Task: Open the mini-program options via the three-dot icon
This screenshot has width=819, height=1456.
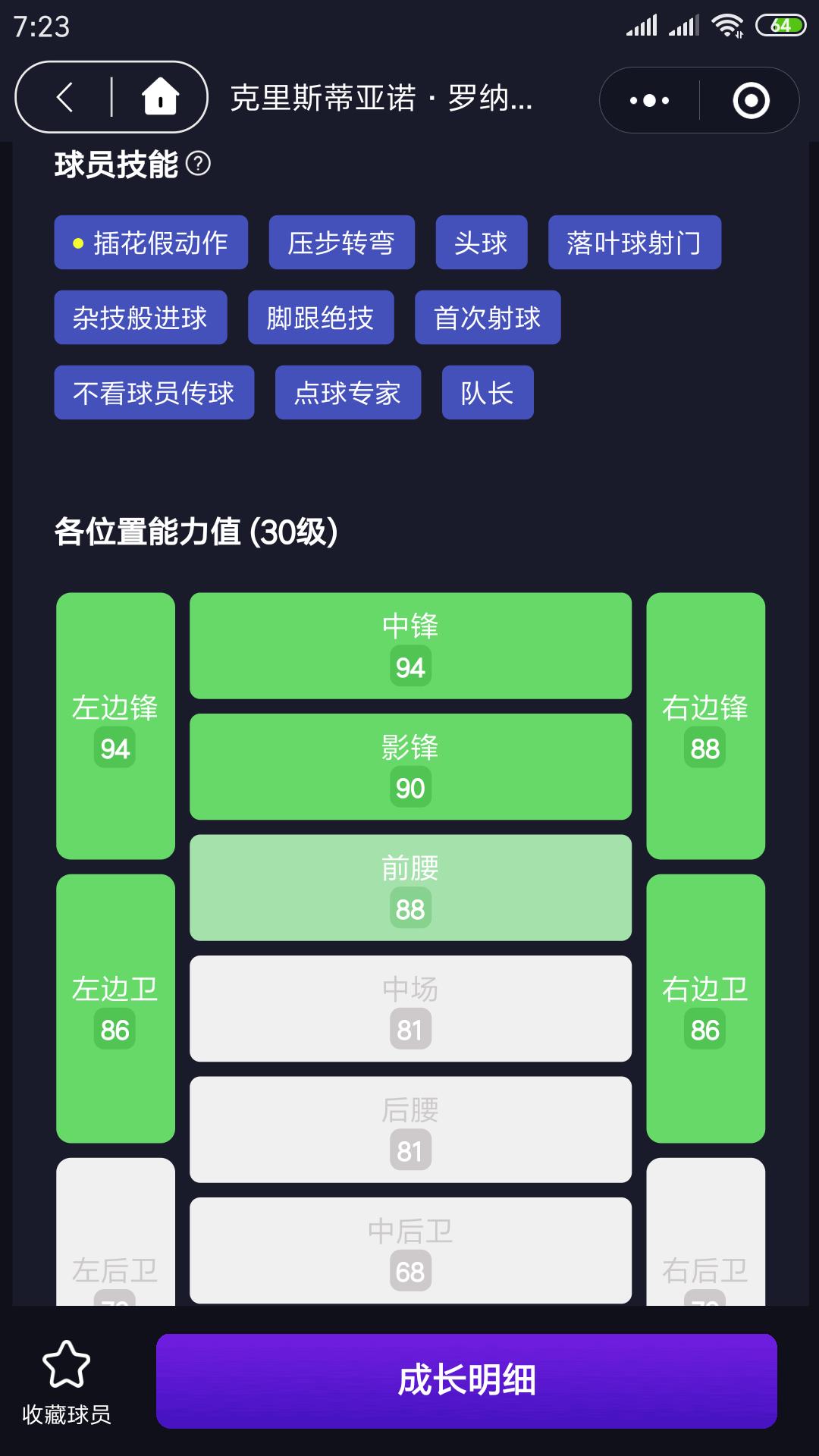Action: pyautogui.click(x=648, y=99)
